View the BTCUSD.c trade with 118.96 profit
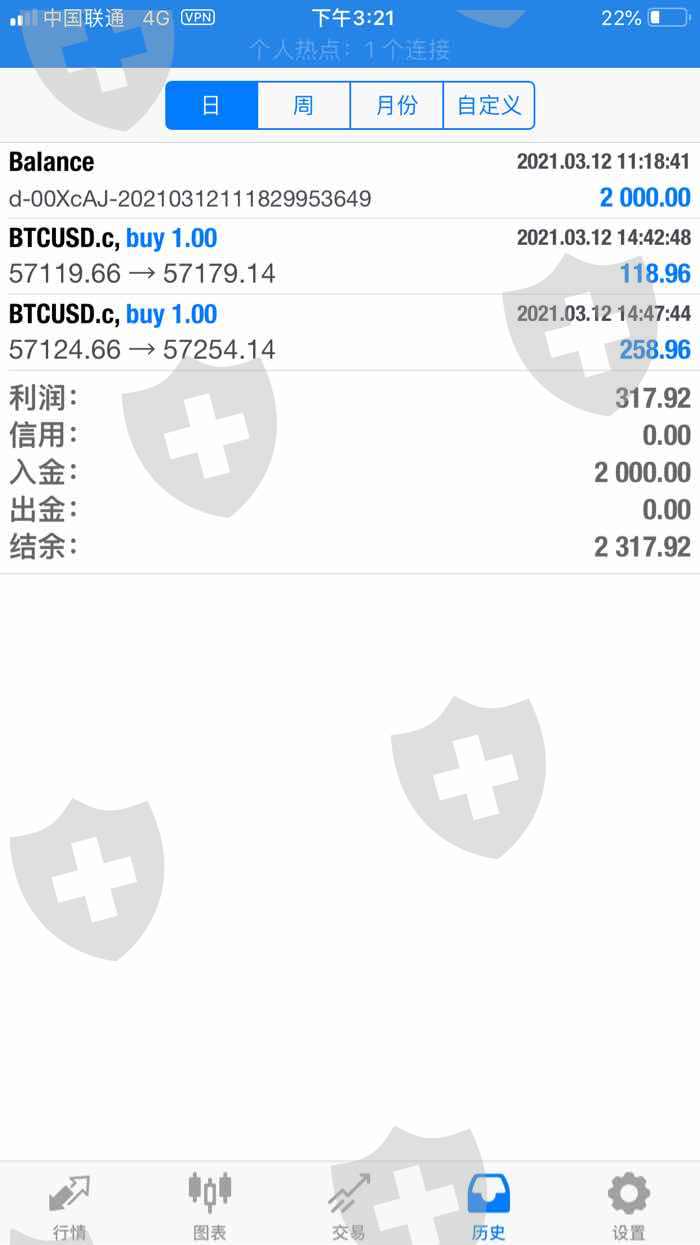700x1245 pixels. click(350, 256)
